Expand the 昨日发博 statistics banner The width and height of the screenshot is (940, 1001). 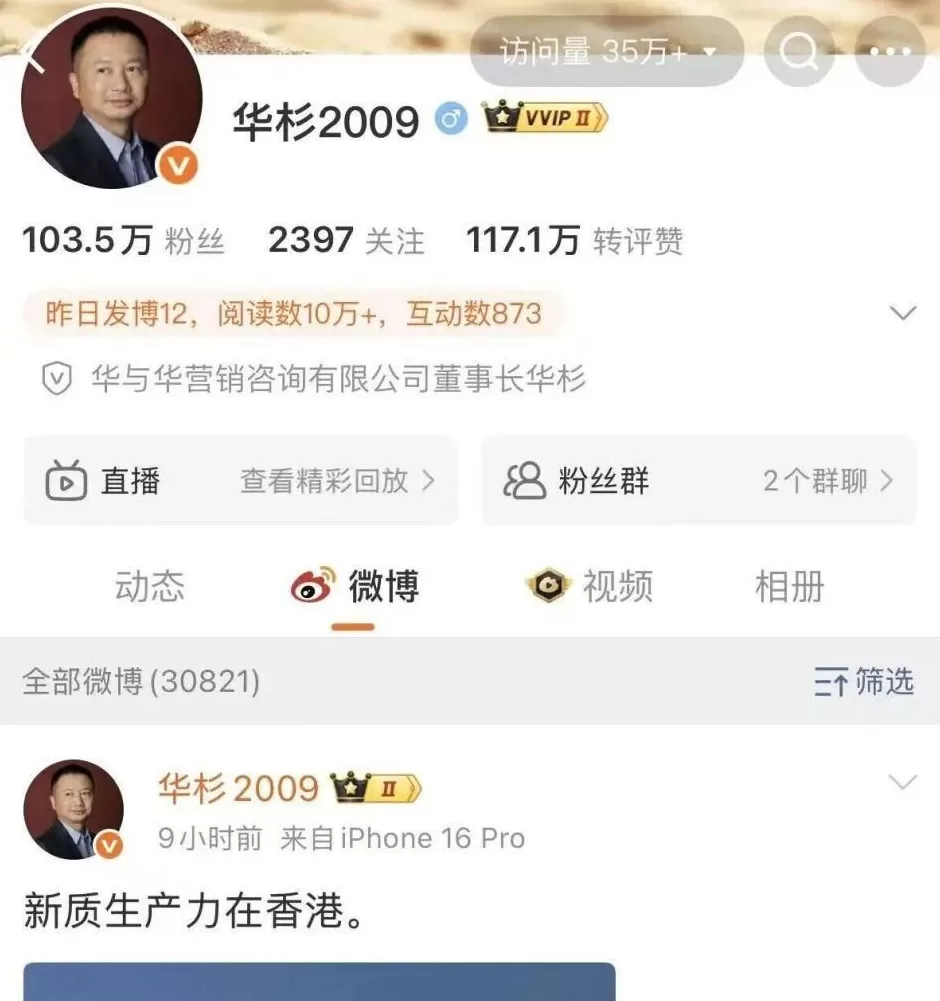[x=904, y=313]
